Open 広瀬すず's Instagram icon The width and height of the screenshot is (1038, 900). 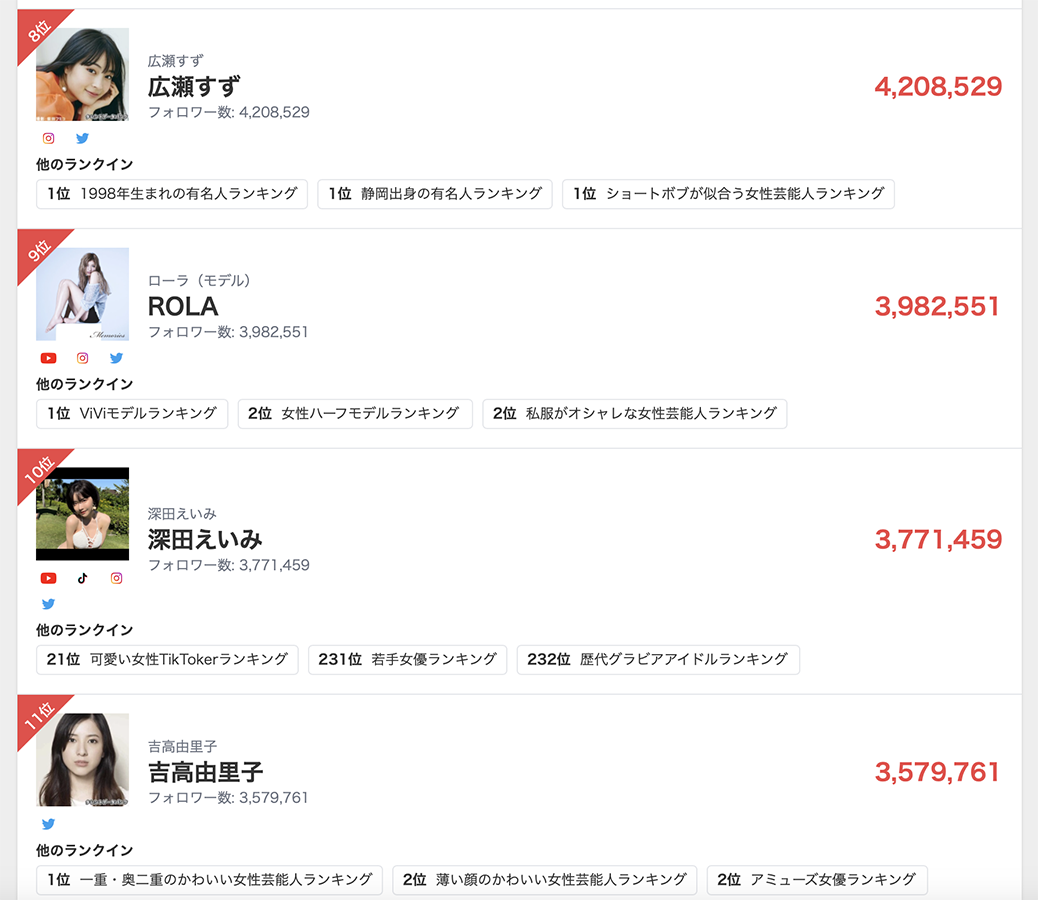click(48, 138)
